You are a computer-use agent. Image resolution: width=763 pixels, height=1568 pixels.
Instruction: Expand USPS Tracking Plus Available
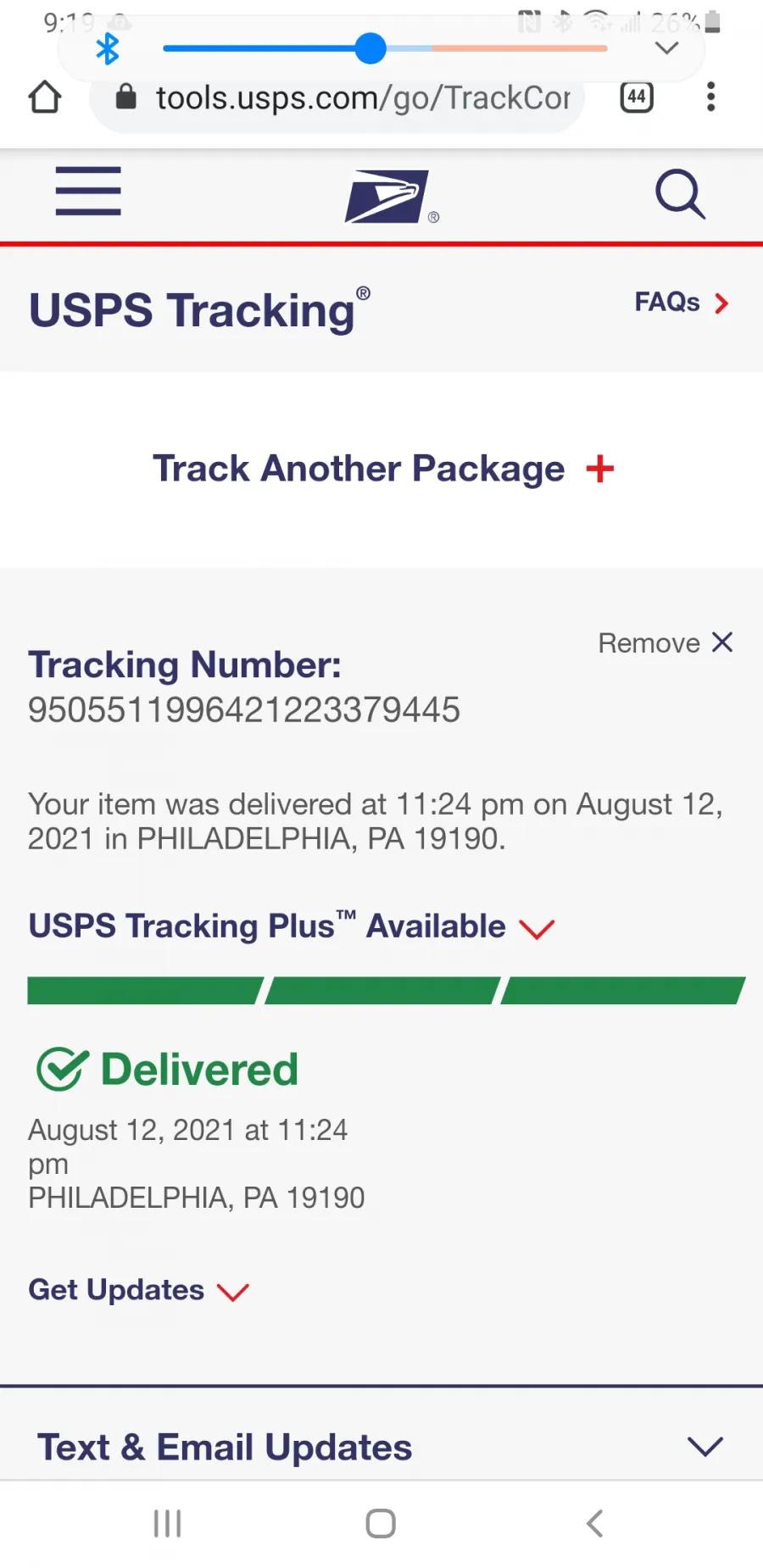pos(292,926)
